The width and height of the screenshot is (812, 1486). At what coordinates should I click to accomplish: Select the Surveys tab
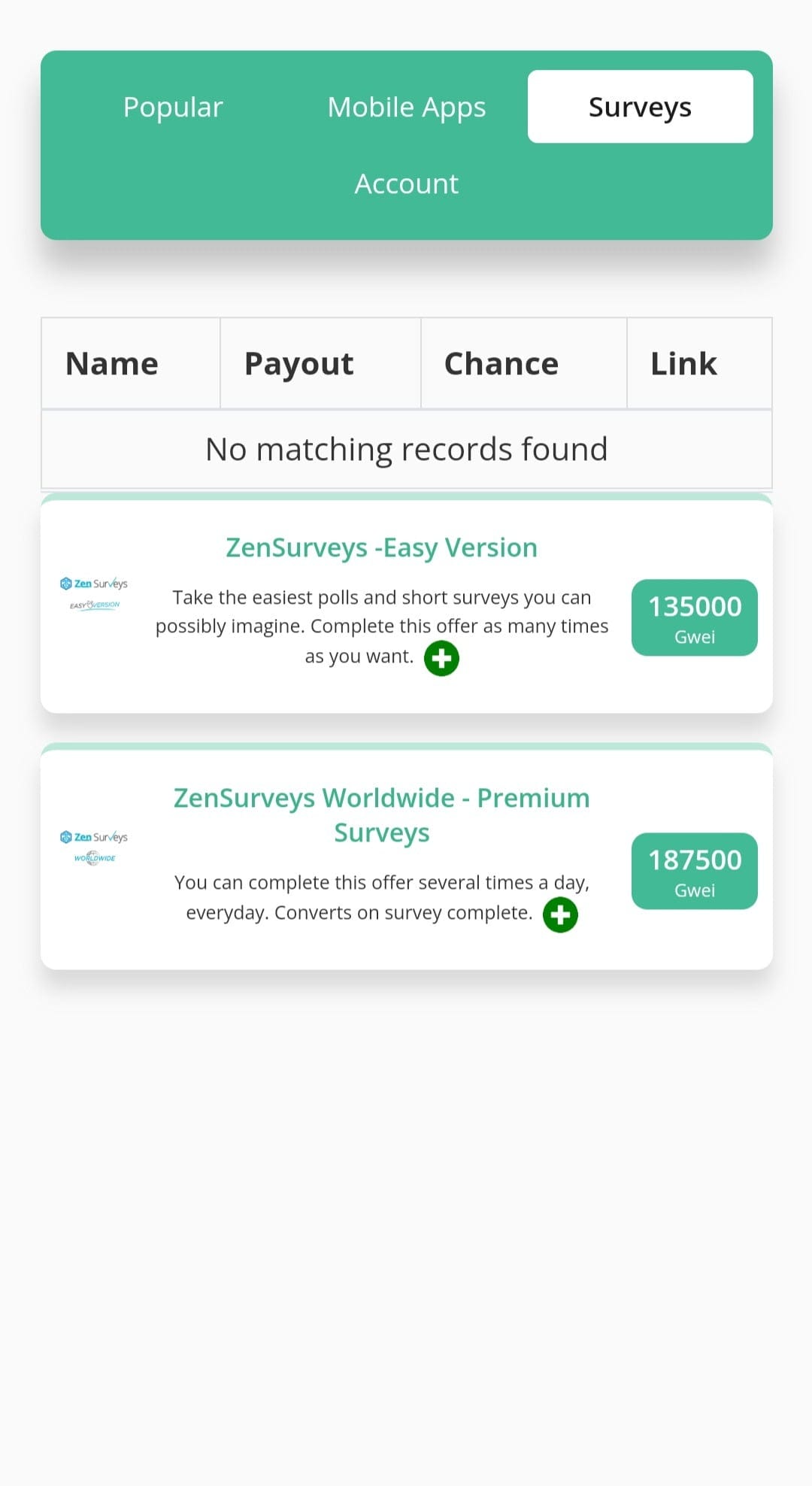tap(640, 107)
